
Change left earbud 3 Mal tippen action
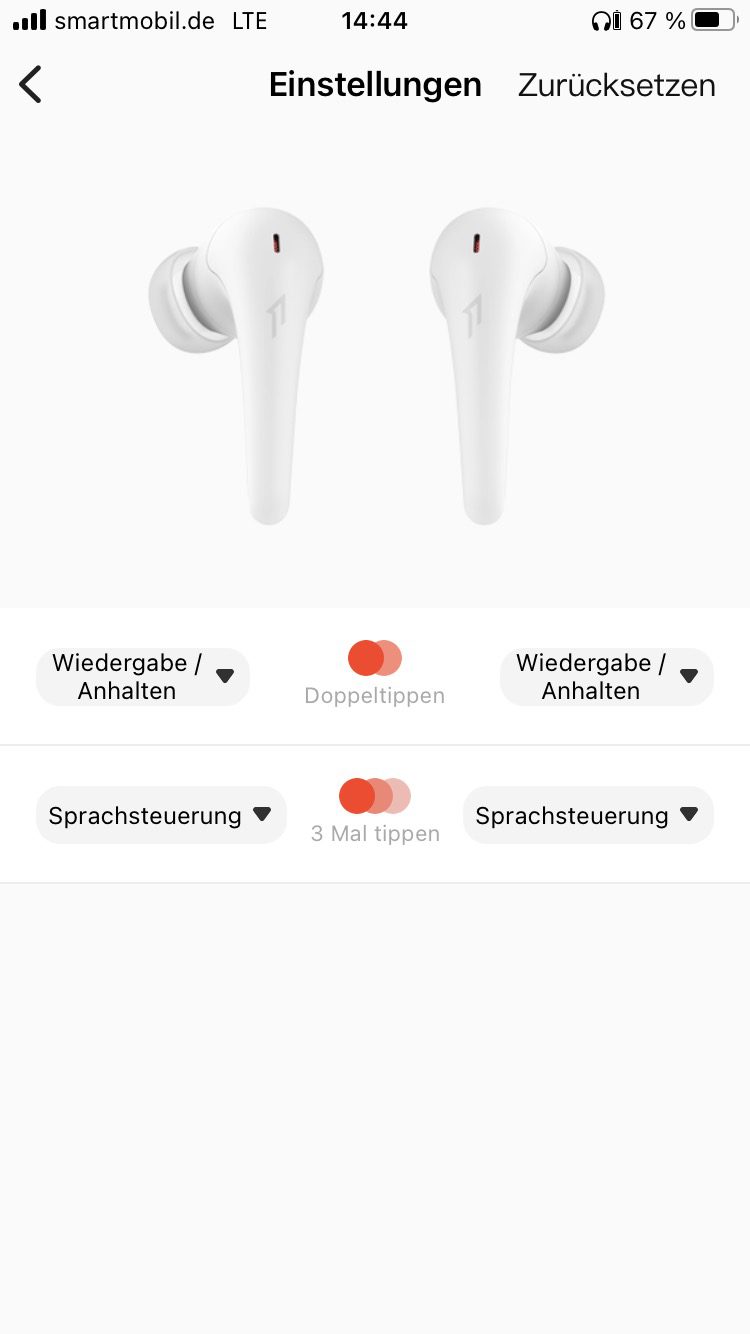161,815
